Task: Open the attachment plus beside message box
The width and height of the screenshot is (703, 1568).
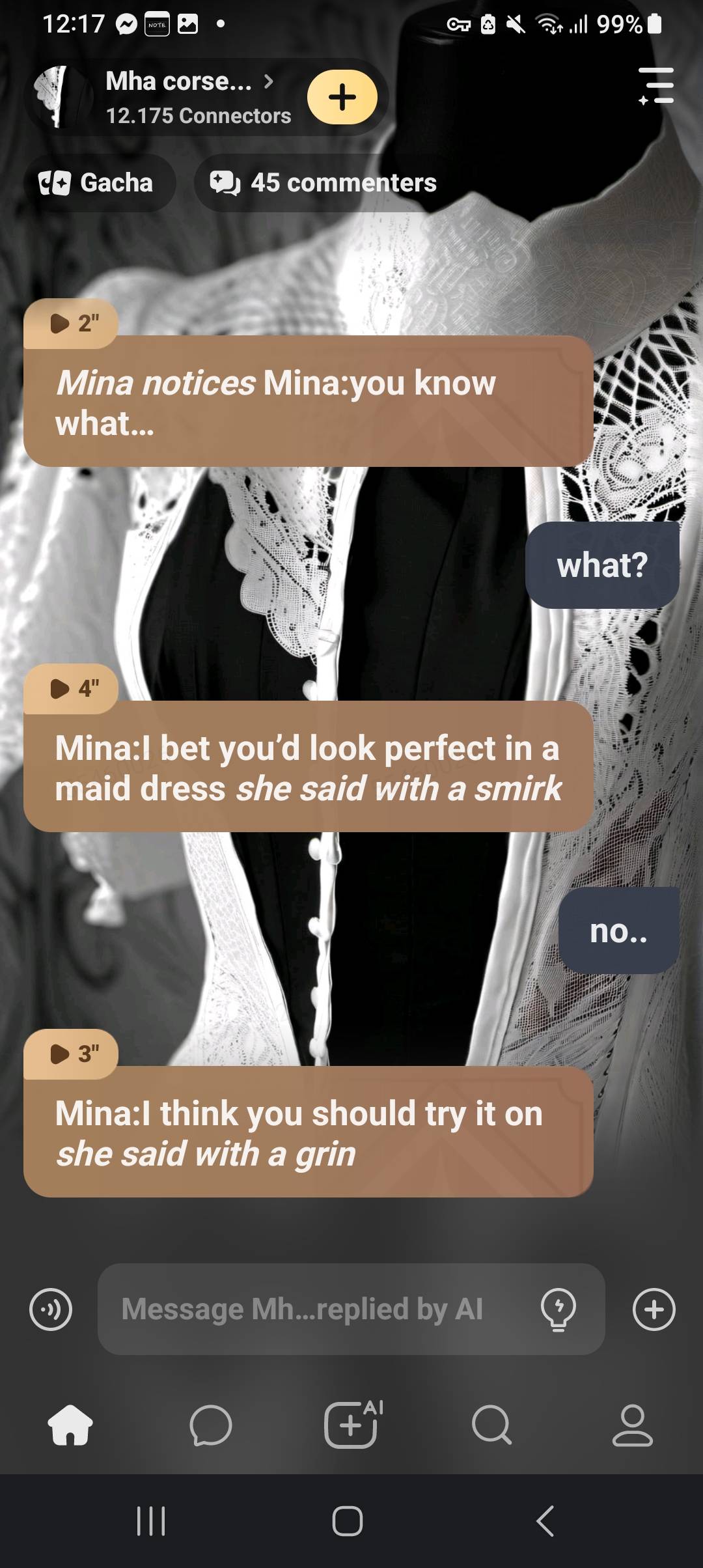Action: [654, 1309]
